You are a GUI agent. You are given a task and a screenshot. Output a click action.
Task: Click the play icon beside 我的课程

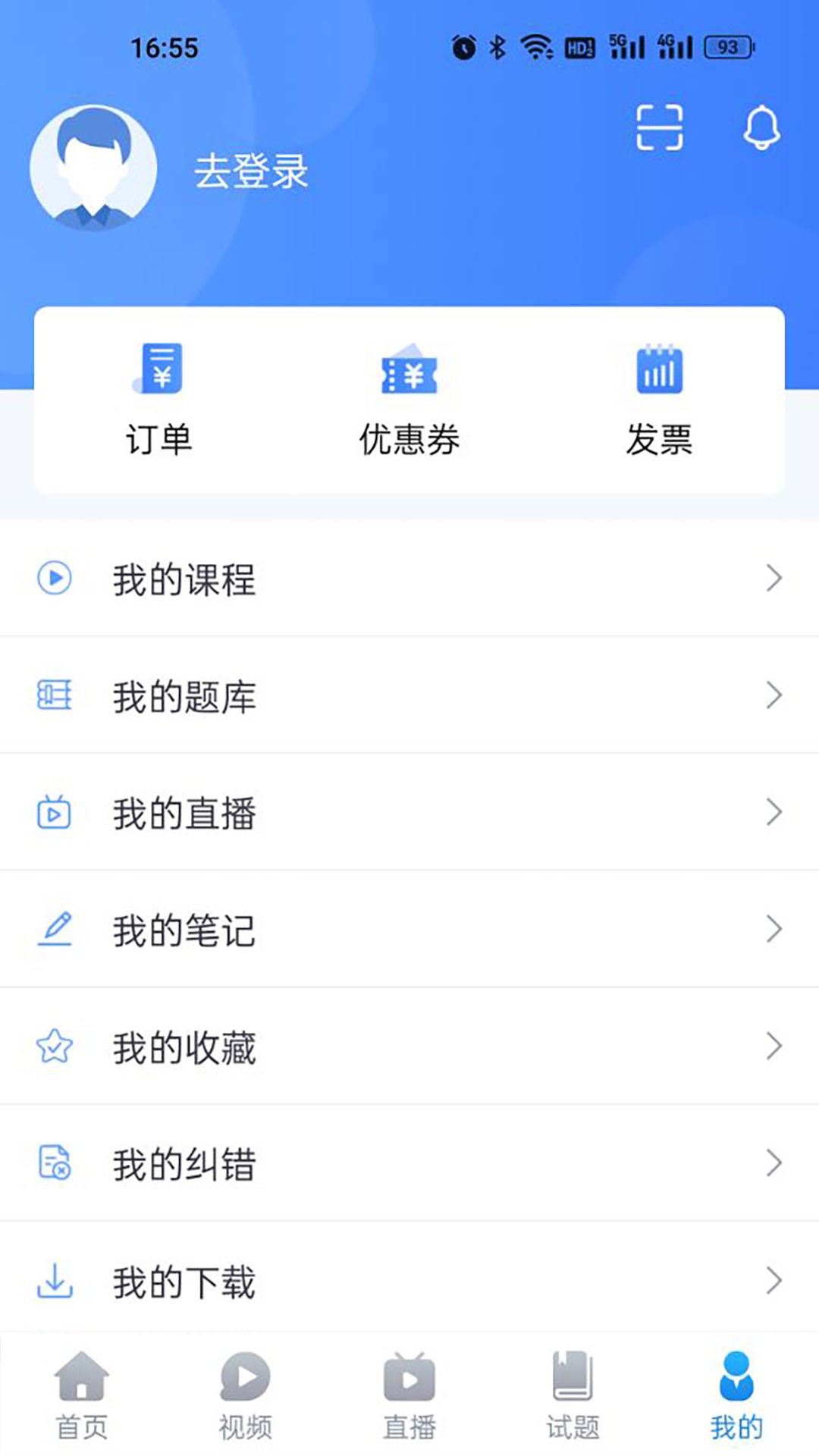point(52,578)
